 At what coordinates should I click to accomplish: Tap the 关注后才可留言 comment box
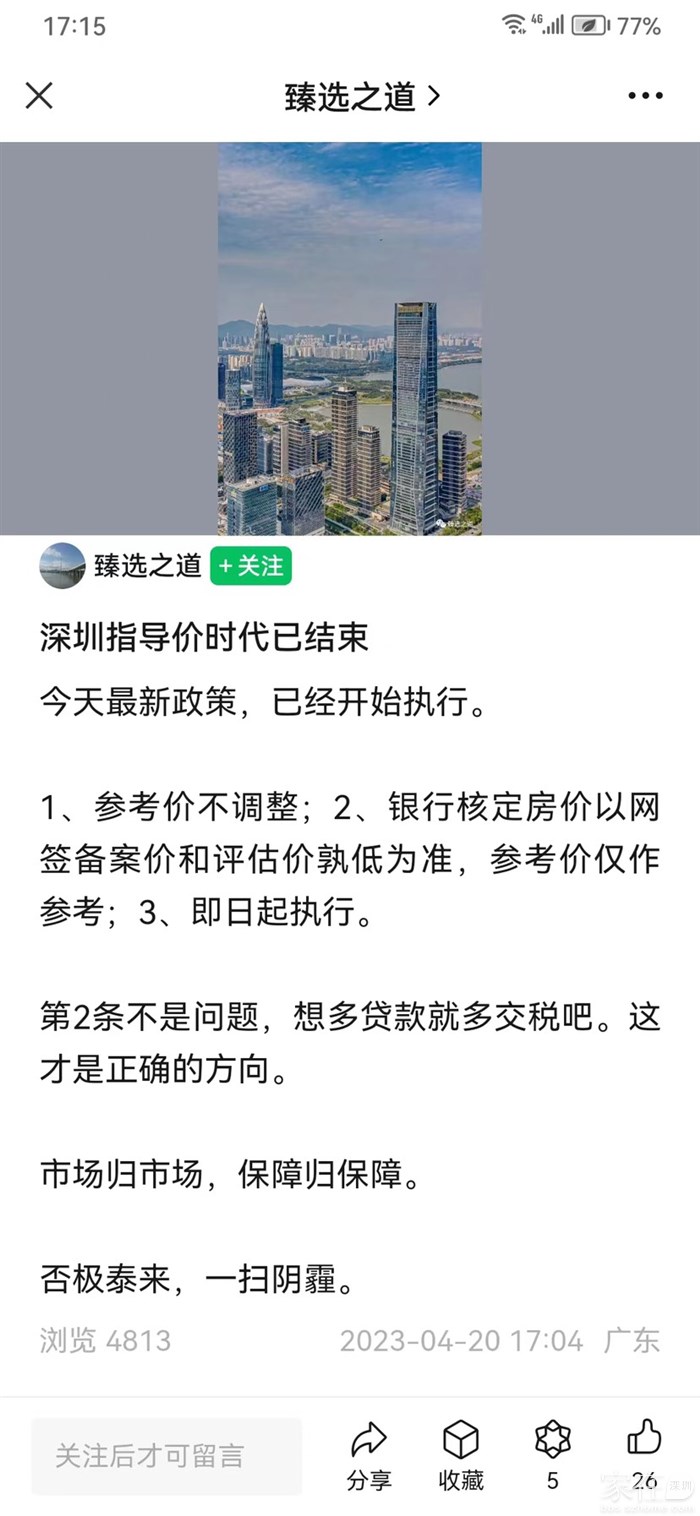point(166,1455)
